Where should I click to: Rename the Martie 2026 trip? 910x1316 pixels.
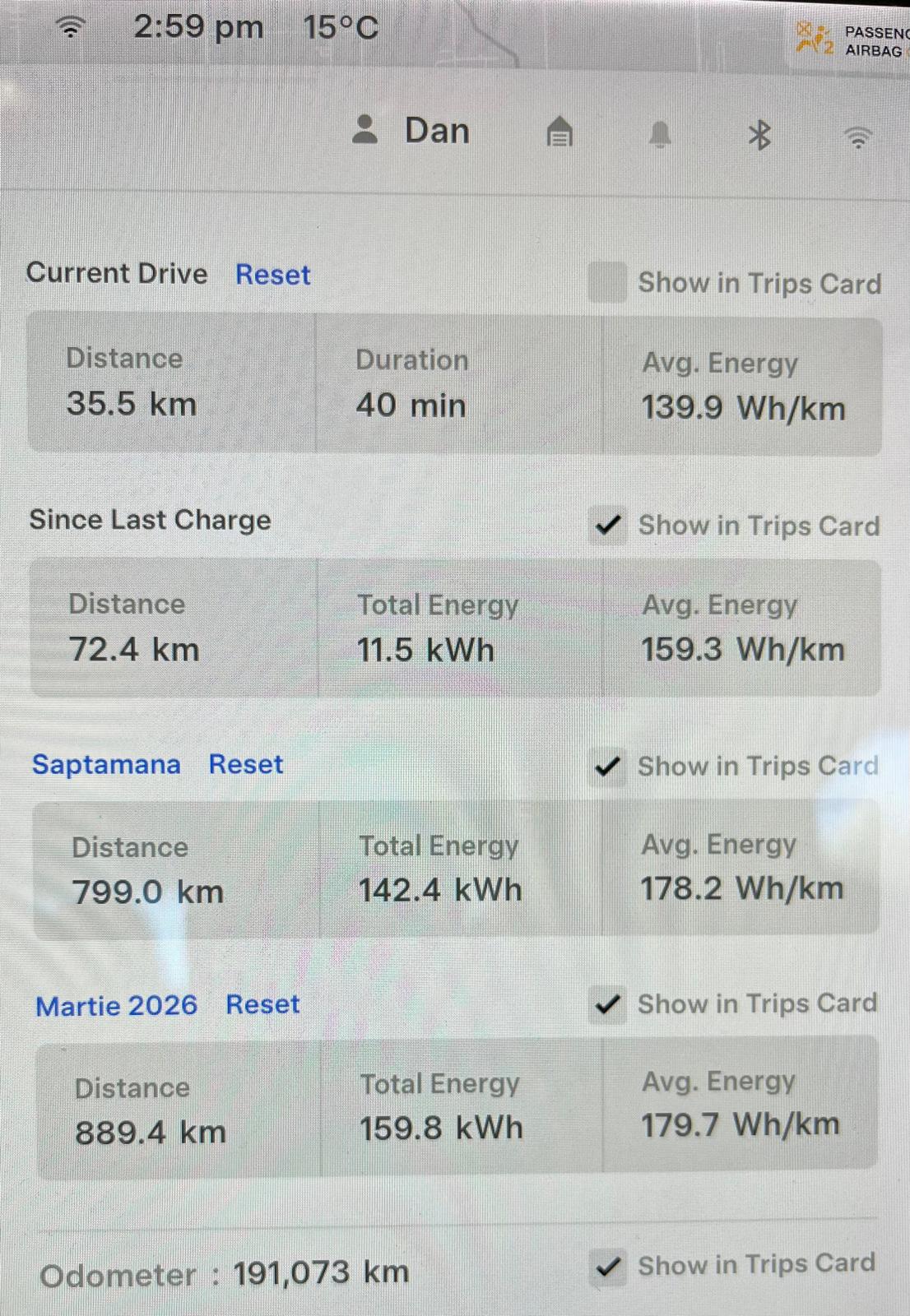point(116,1005)
